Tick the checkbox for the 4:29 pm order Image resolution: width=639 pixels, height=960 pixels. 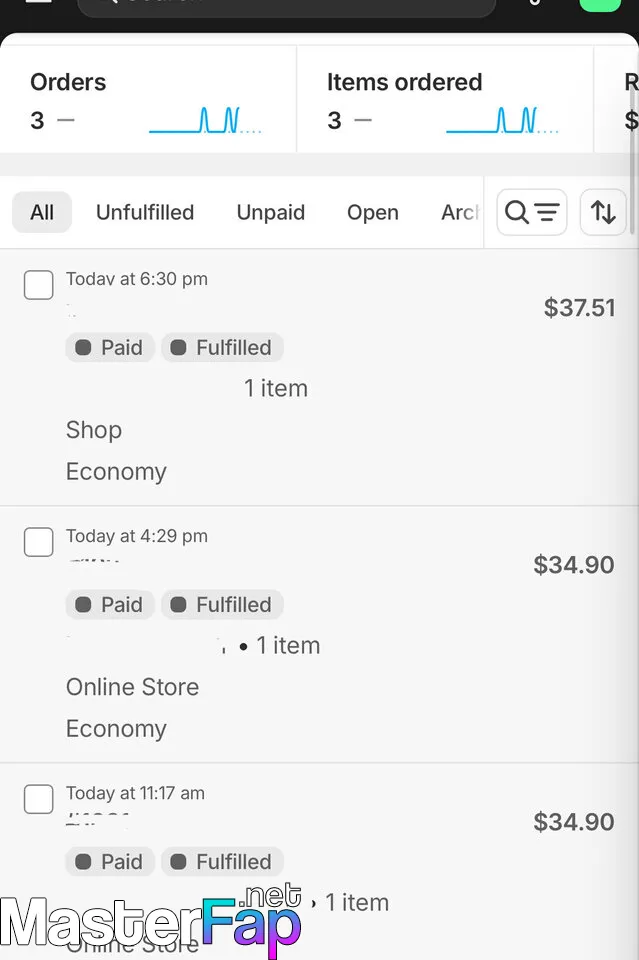coord(39,542)
